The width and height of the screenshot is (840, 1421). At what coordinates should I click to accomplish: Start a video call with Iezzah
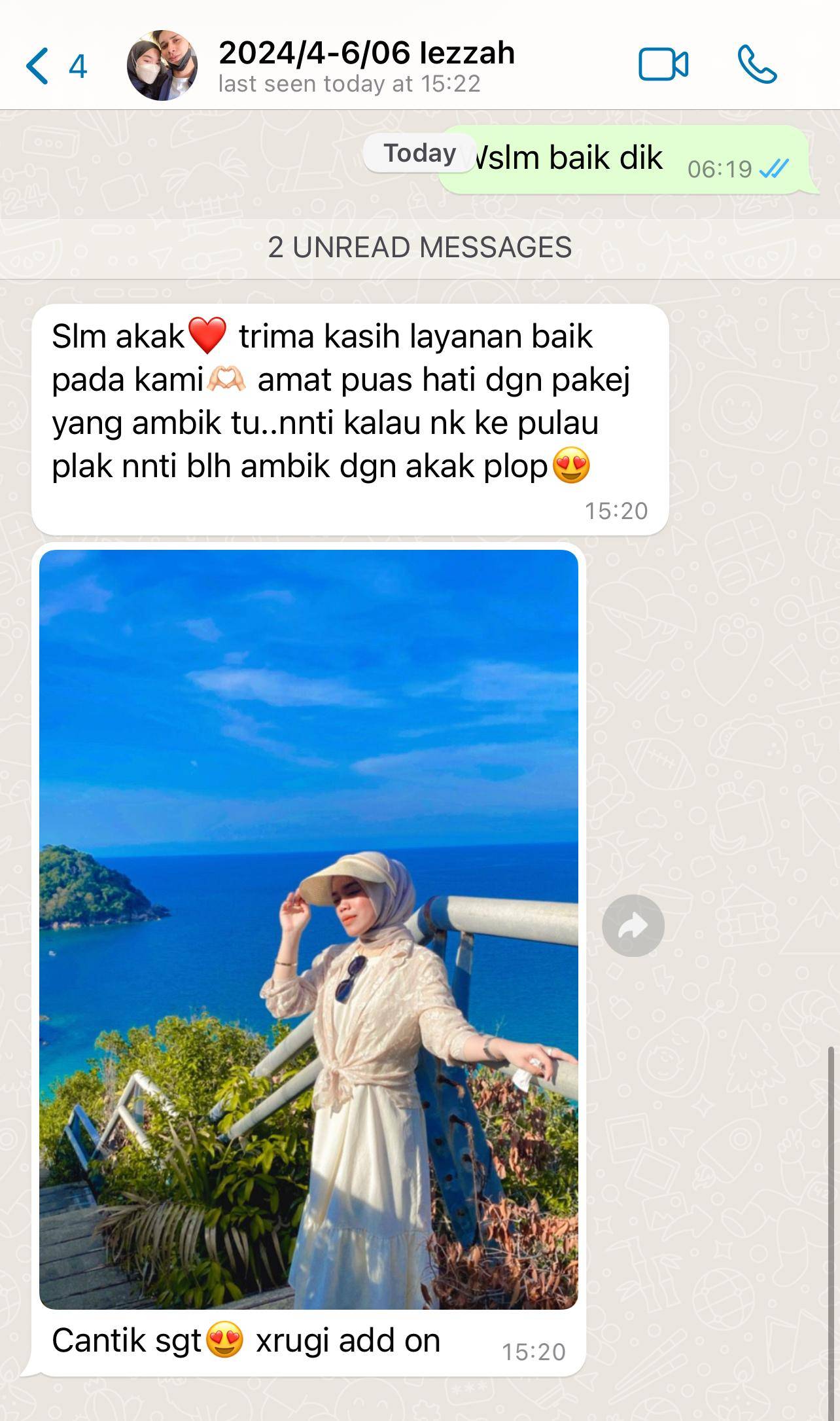663,65
